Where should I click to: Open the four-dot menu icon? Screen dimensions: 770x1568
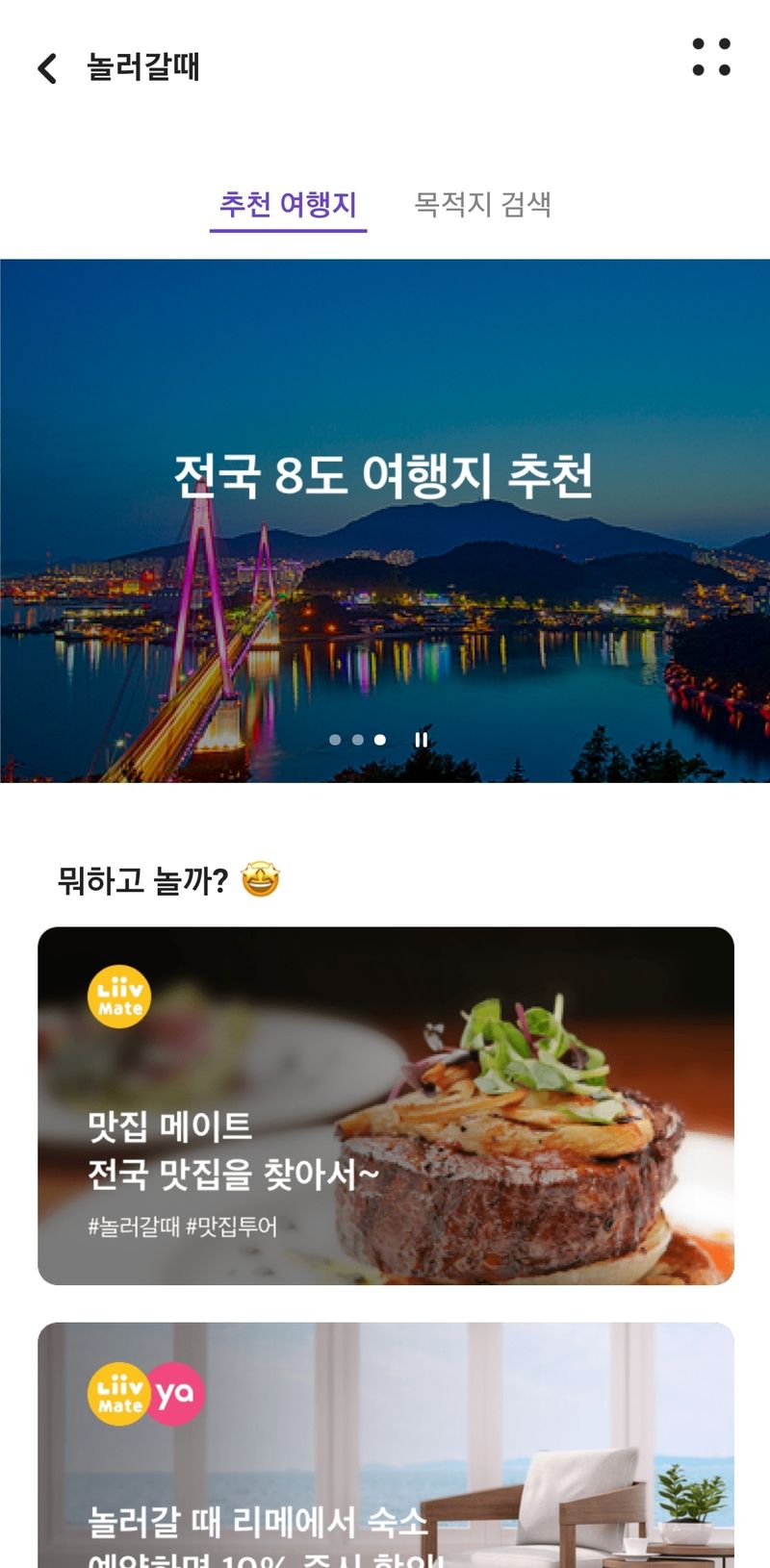click(711, 58)
